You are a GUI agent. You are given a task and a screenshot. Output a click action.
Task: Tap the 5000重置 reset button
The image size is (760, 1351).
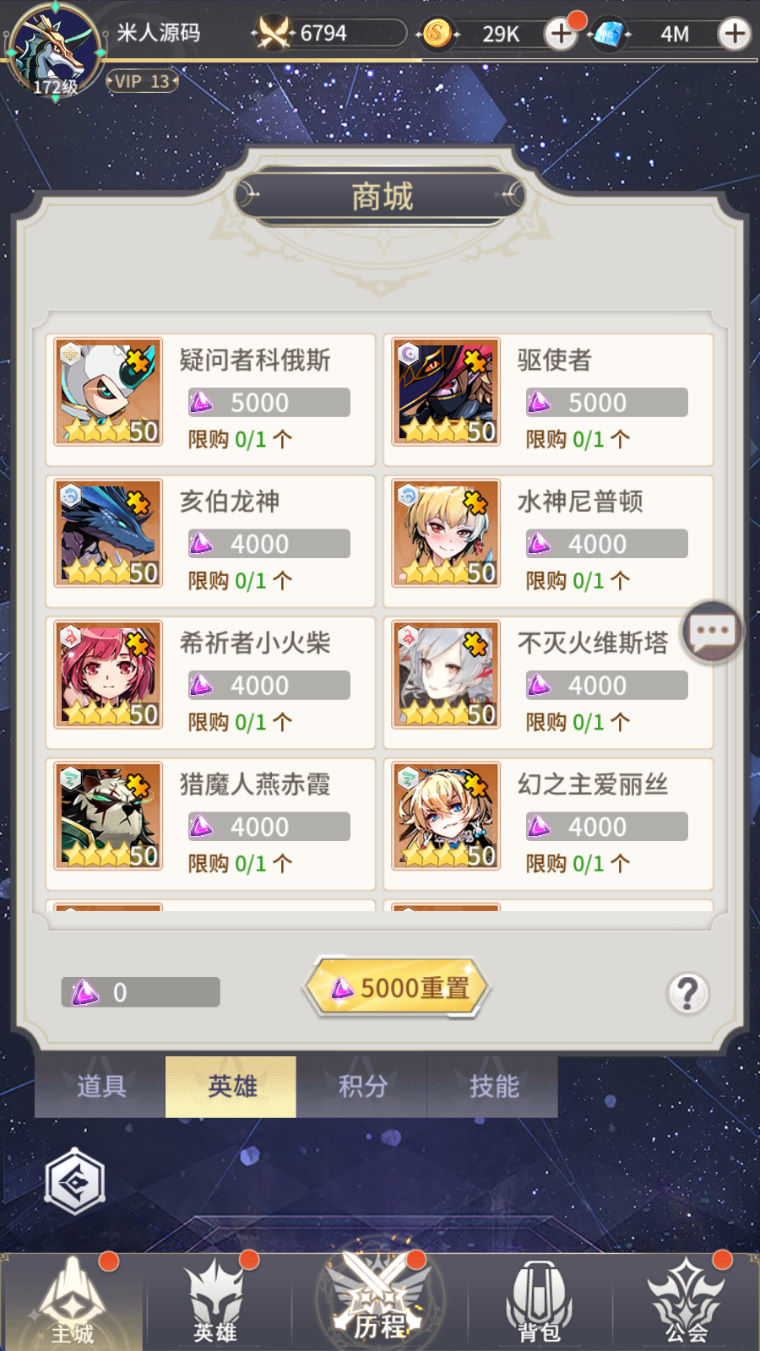tap(397, 988)
